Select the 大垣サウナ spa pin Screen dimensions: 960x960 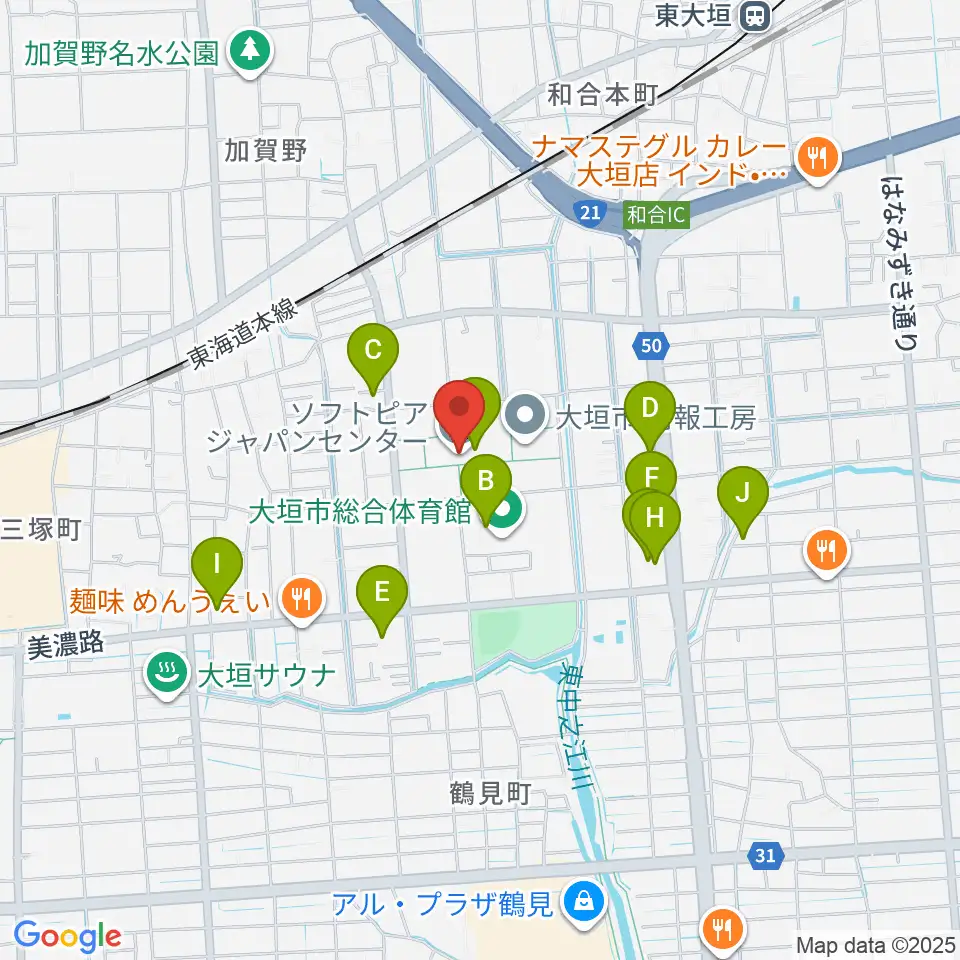click(168, 675)
